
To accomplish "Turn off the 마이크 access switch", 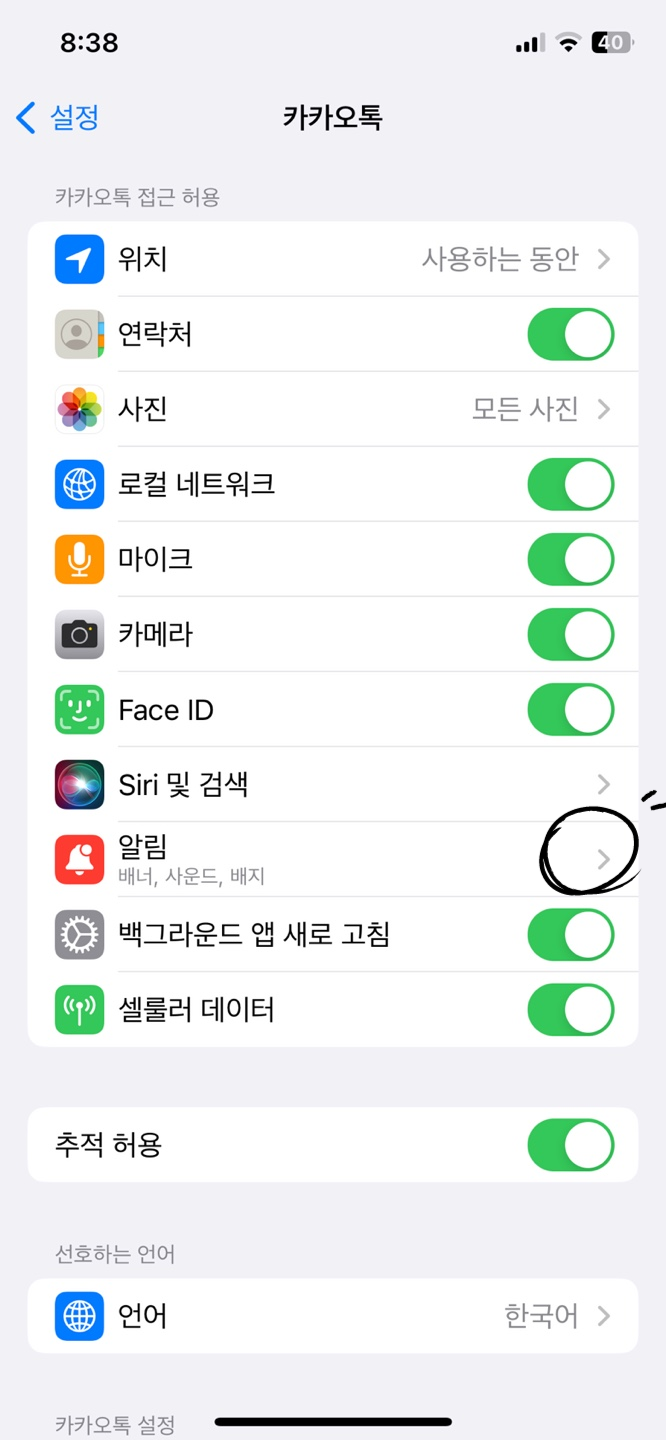I will point(570,559).
